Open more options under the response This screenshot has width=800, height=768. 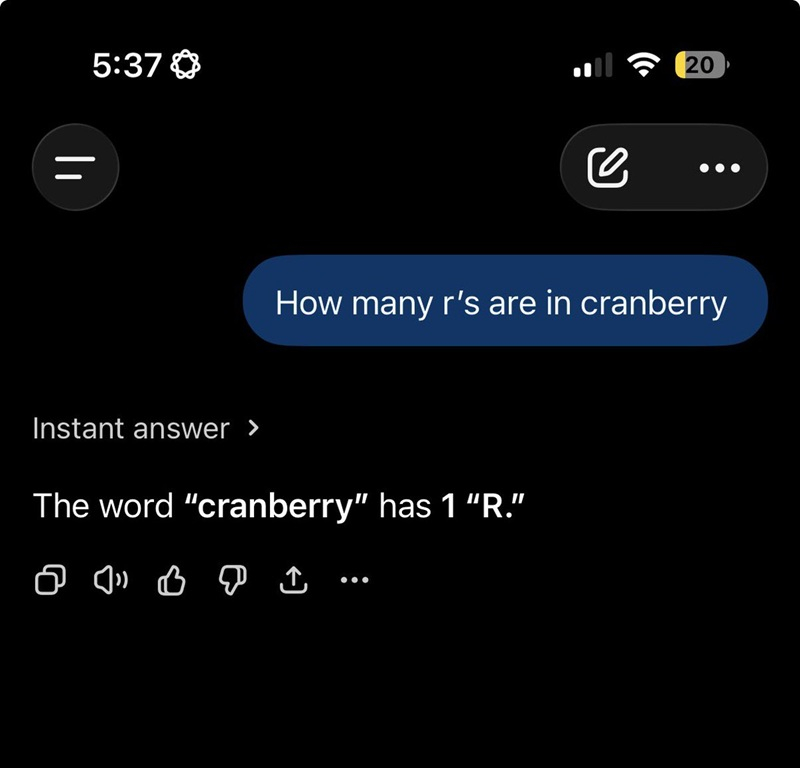click(x=354, y=579)
